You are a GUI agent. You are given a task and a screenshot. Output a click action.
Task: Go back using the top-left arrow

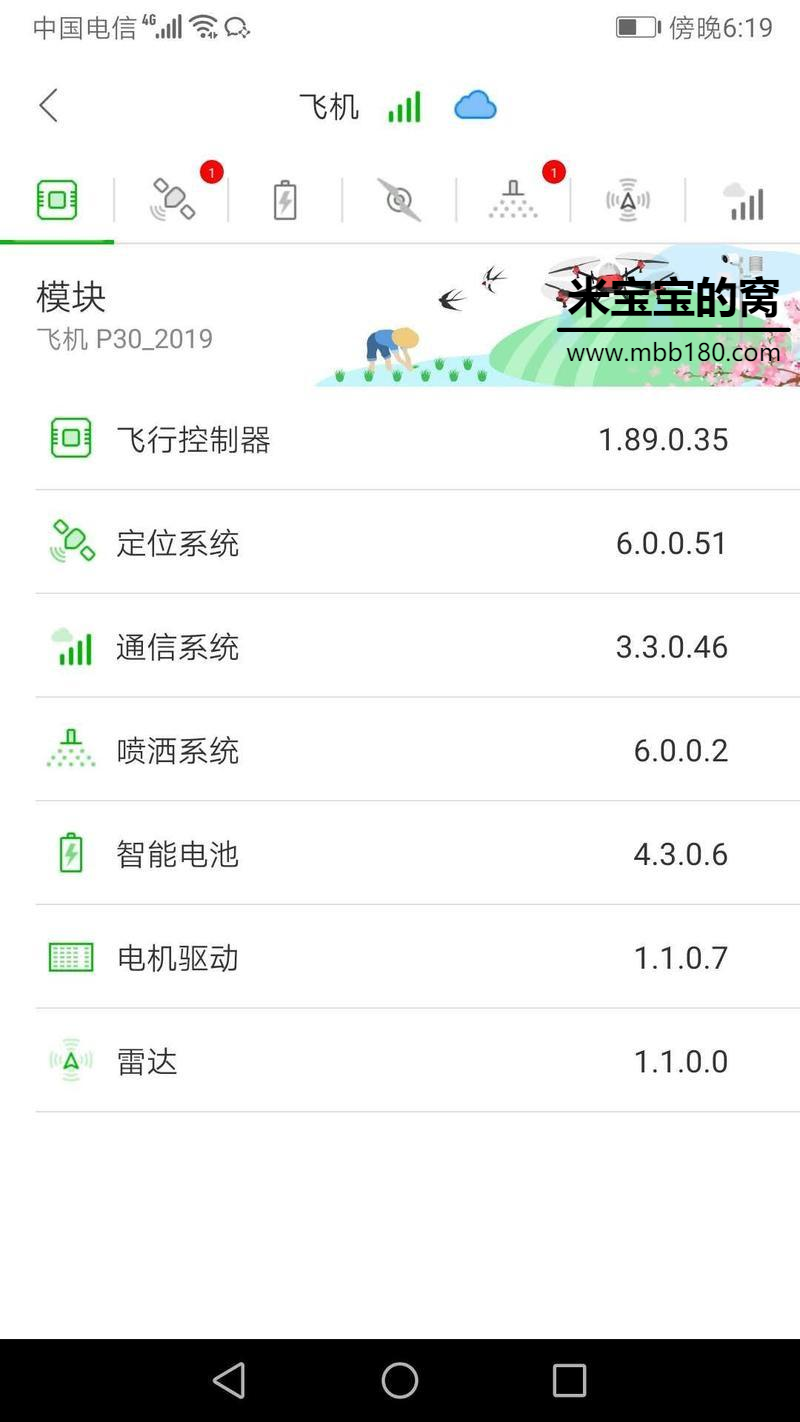click(x=48, y=106)
